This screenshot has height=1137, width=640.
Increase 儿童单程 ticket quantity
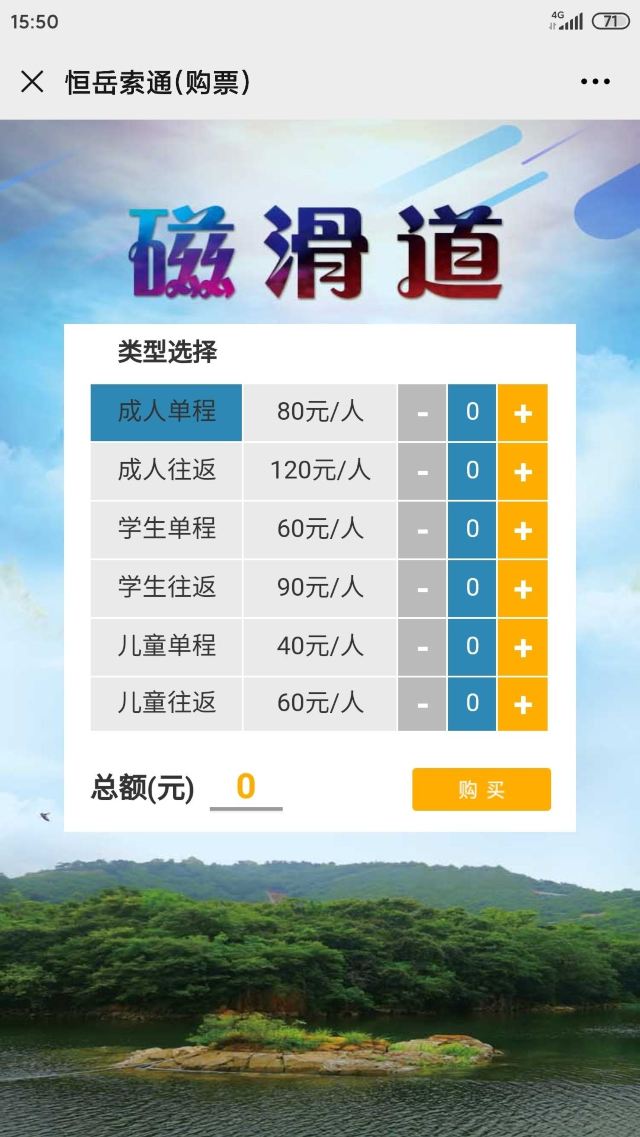522,647
